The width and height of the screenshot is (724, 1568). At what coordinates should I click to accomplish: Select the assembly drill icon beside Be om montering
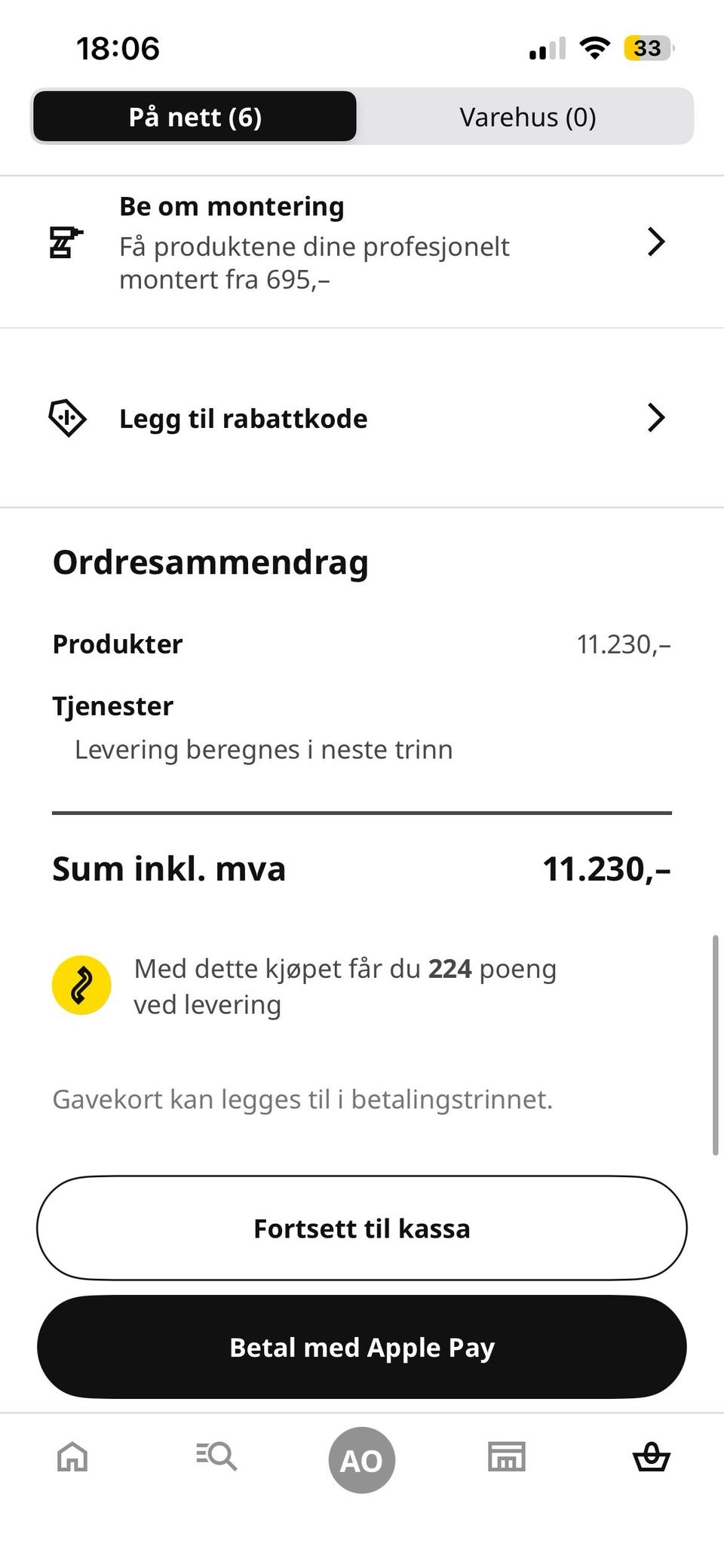66,242
